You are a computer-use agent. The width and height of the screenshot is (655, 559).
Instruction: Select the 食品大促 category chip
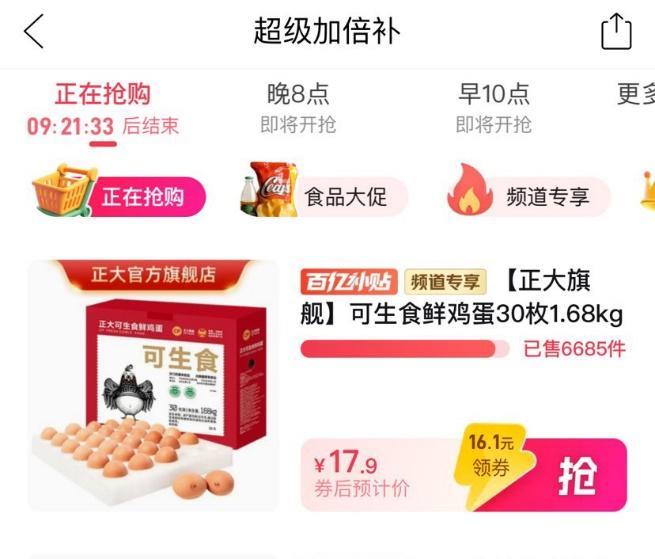326,196
